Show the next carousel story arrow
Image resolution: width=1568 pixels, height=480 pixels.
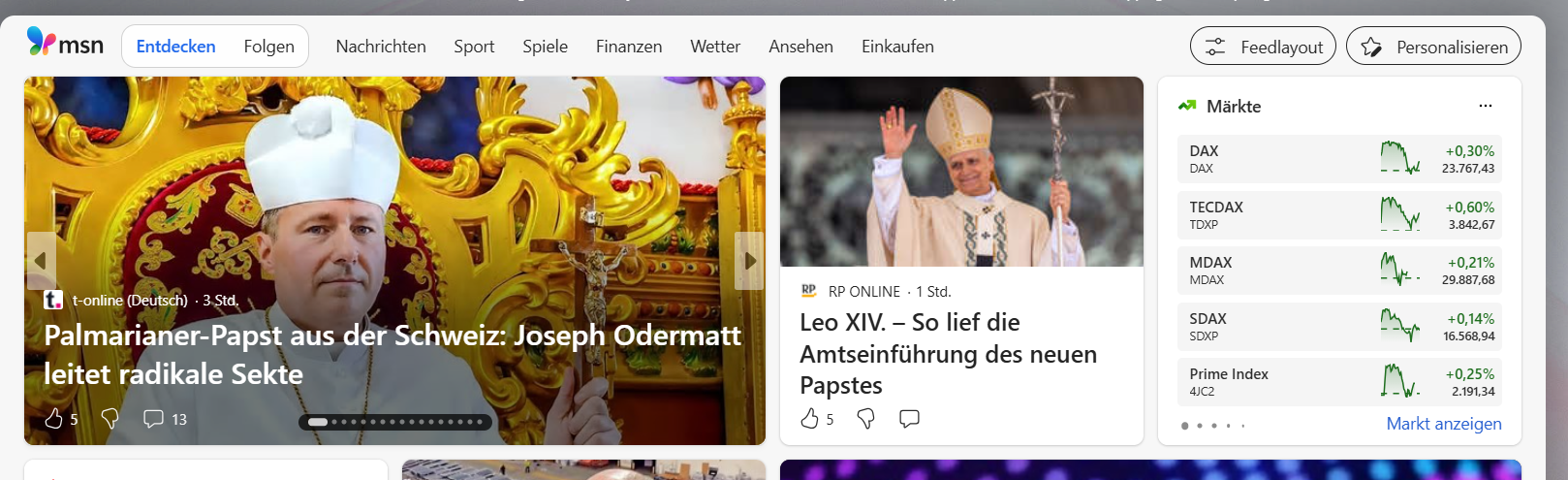tap(749, 261)
